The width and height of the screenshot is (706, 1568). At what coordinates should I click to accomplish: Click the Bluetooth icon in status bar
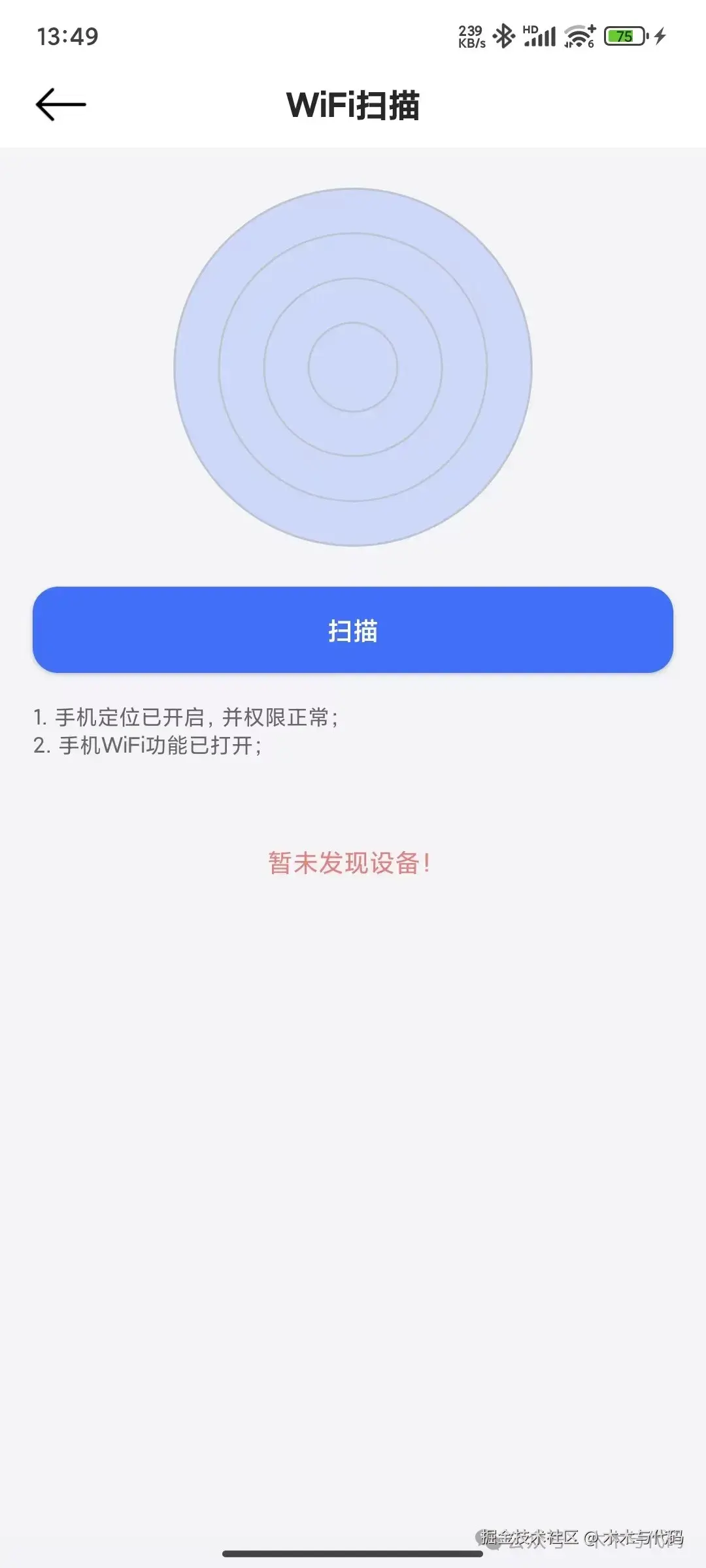[x=505, y=36]
